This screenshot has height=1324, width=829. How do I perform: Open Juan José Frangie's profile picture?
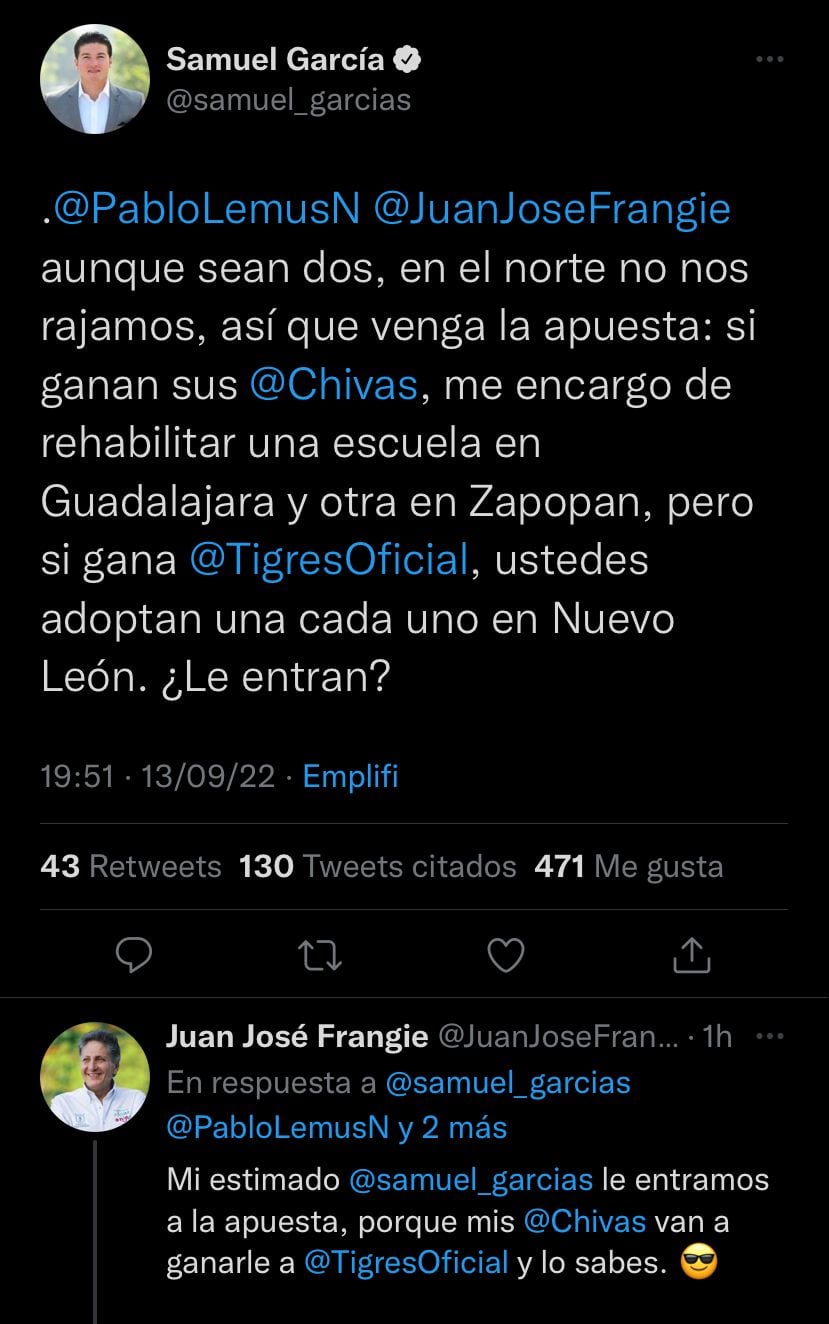(x=95, y=1076)
